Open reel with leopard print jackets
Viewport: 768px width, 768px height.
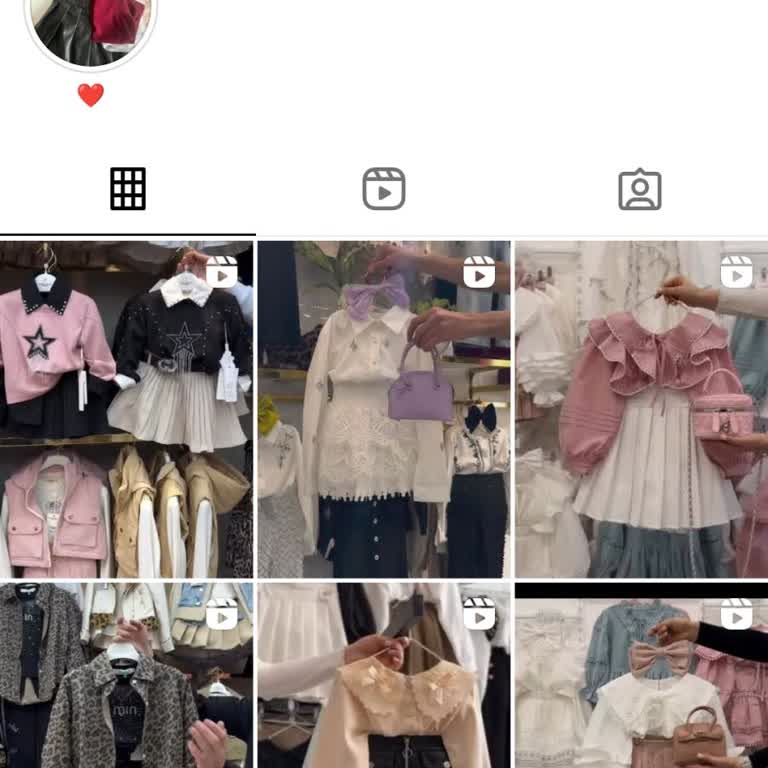[127, 675]
